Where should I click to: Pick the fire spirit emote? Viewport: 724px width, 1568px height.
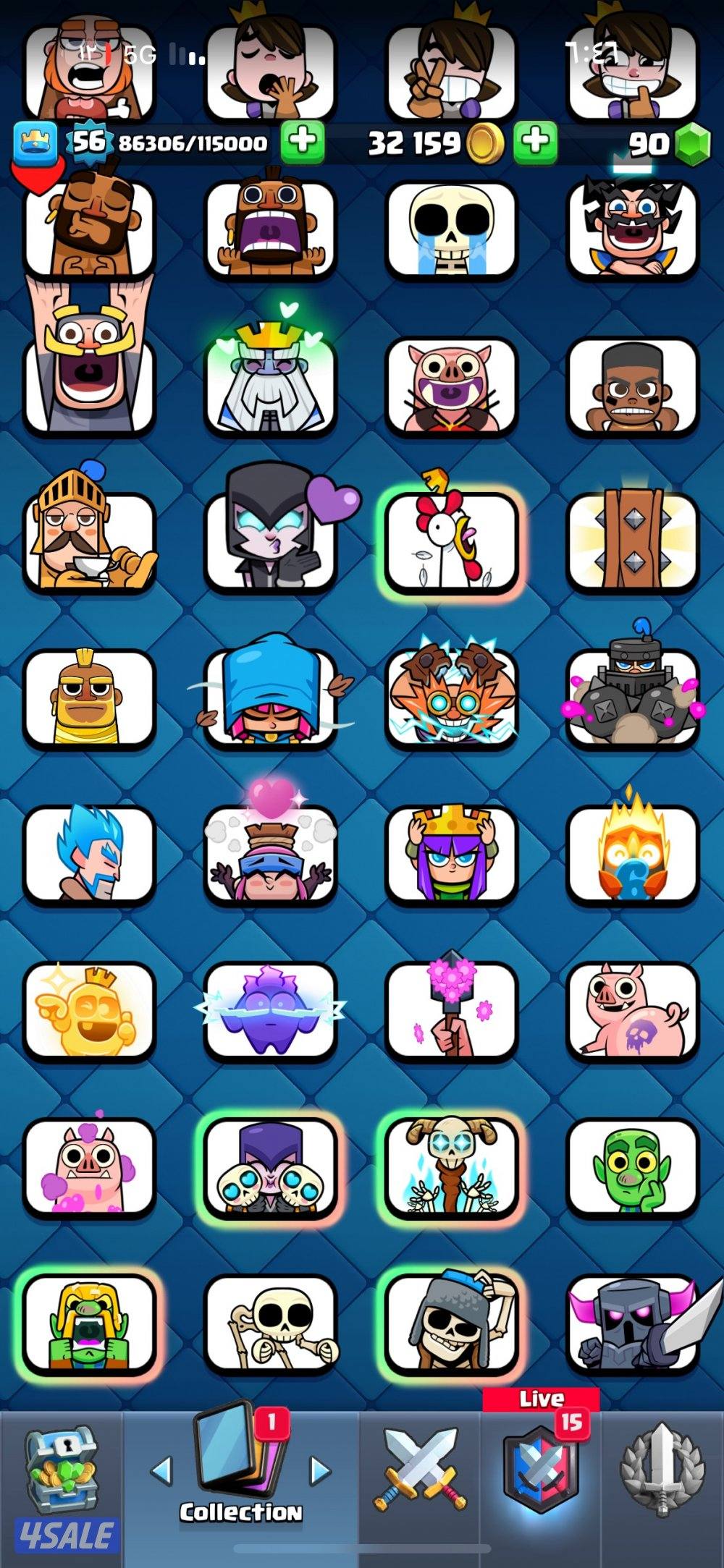tap(632, 855)
